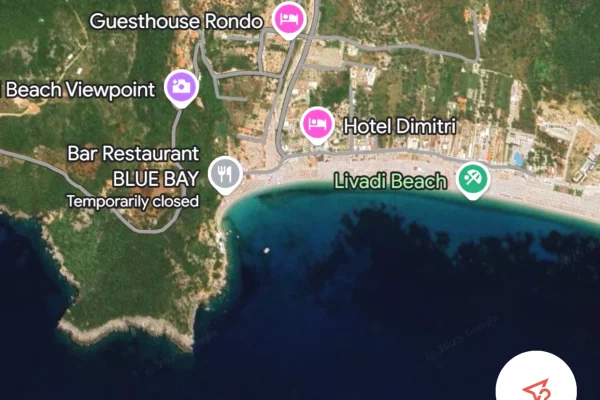Select the Beach Viewpoint marker
The image size is (600, 400).
click(x=181, y=87)
